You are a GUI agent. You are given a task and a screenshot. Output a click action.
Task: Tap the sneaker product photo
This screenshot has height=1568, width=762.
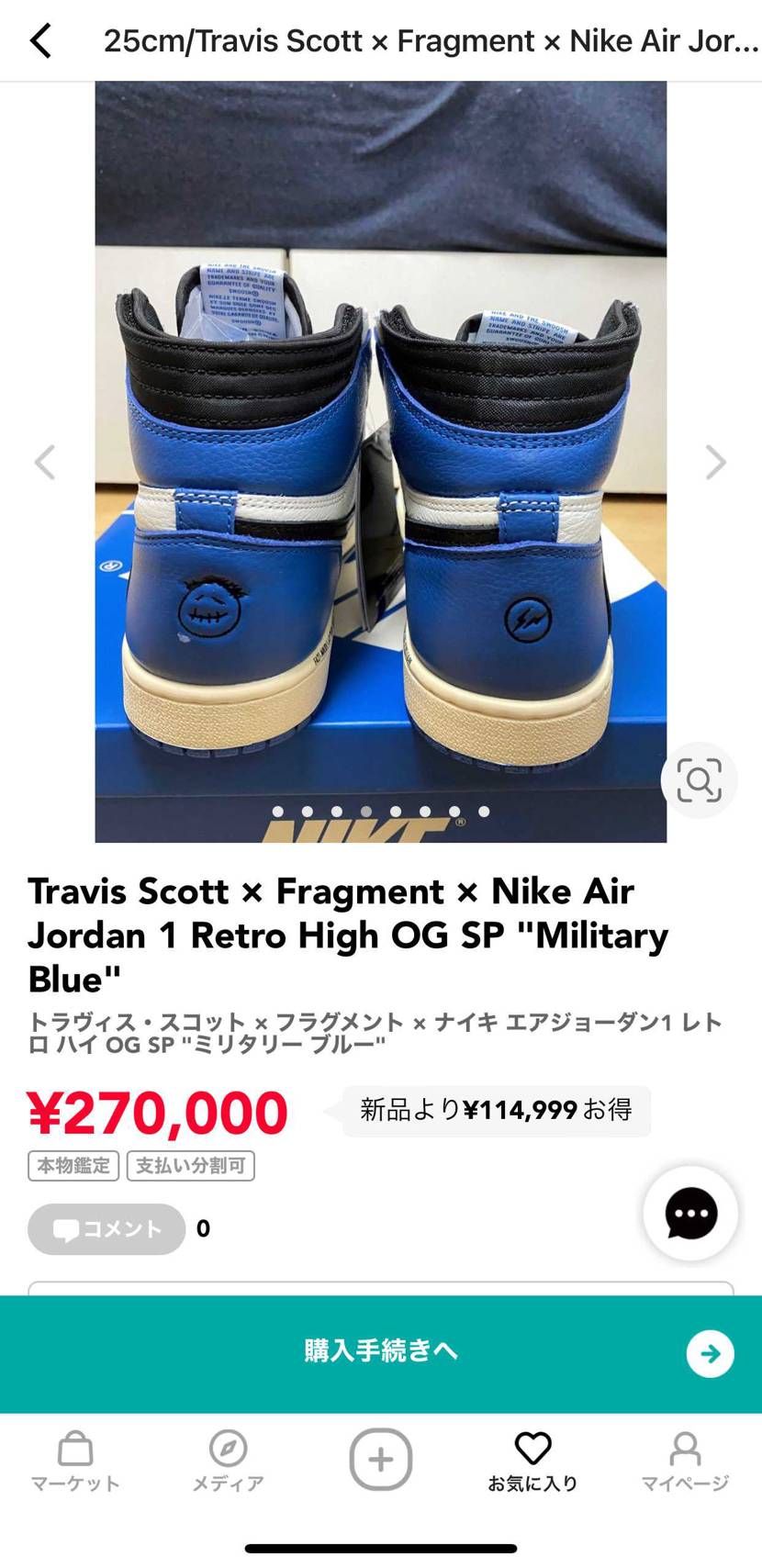coord(381,459)
